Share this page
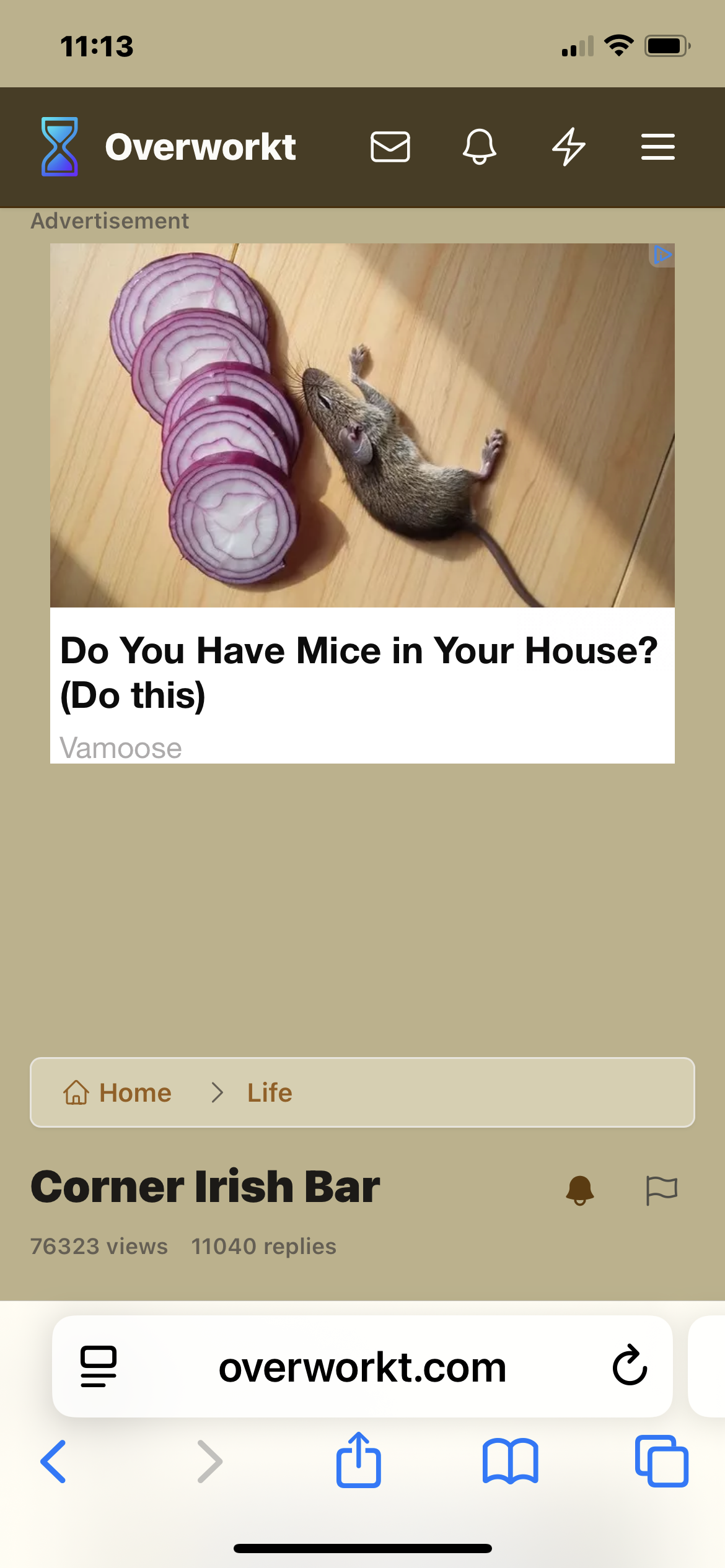 point(358,1460)
